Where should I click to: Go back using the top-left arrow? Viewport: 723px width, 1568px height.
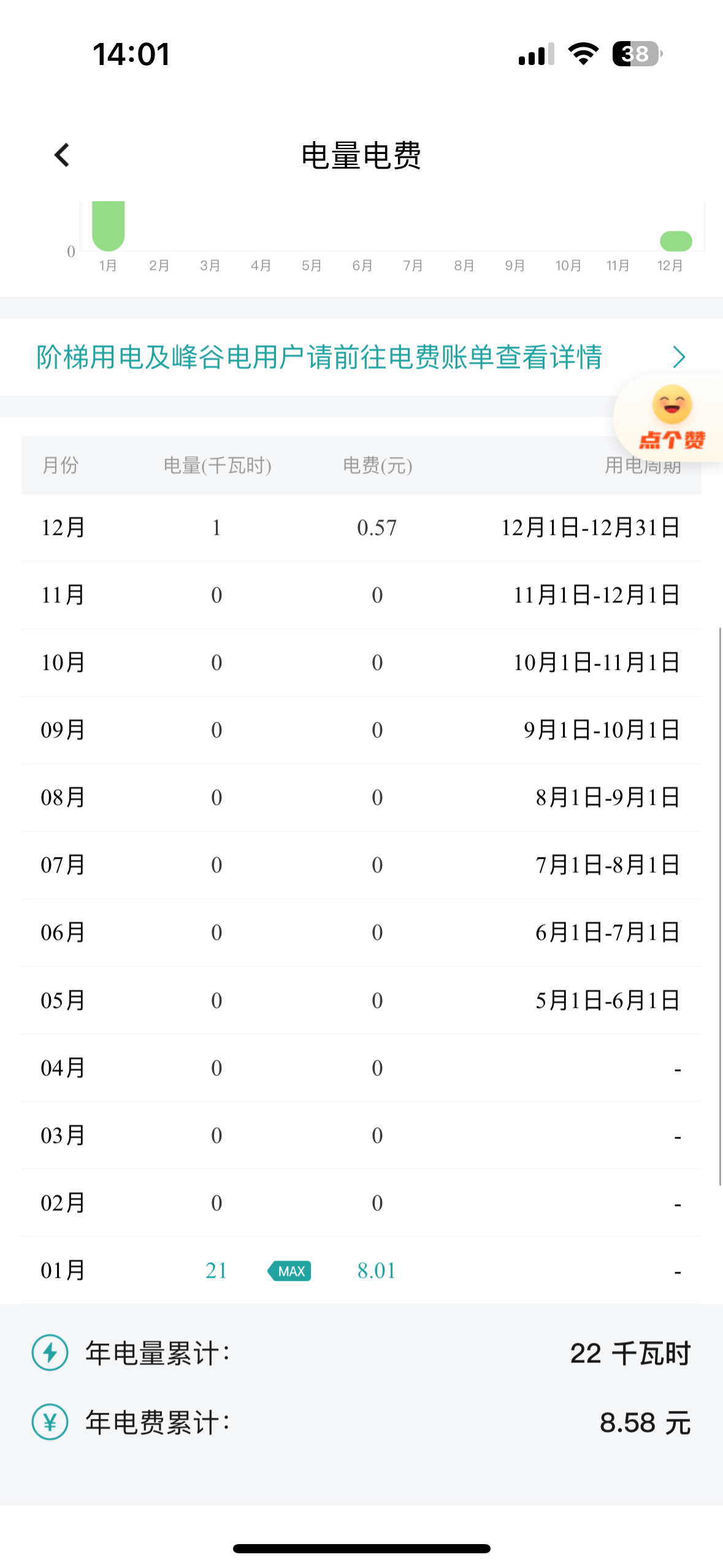point(62,155)
